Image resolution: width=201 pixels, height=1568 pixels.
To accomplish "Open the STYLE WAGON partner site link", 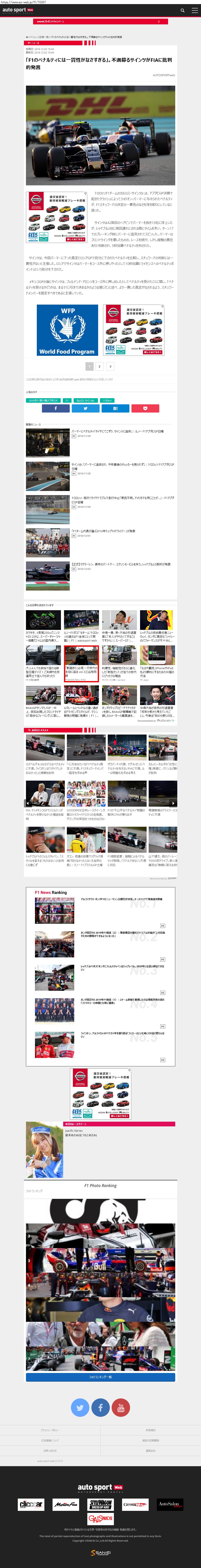I will (x=101, y=1504).
